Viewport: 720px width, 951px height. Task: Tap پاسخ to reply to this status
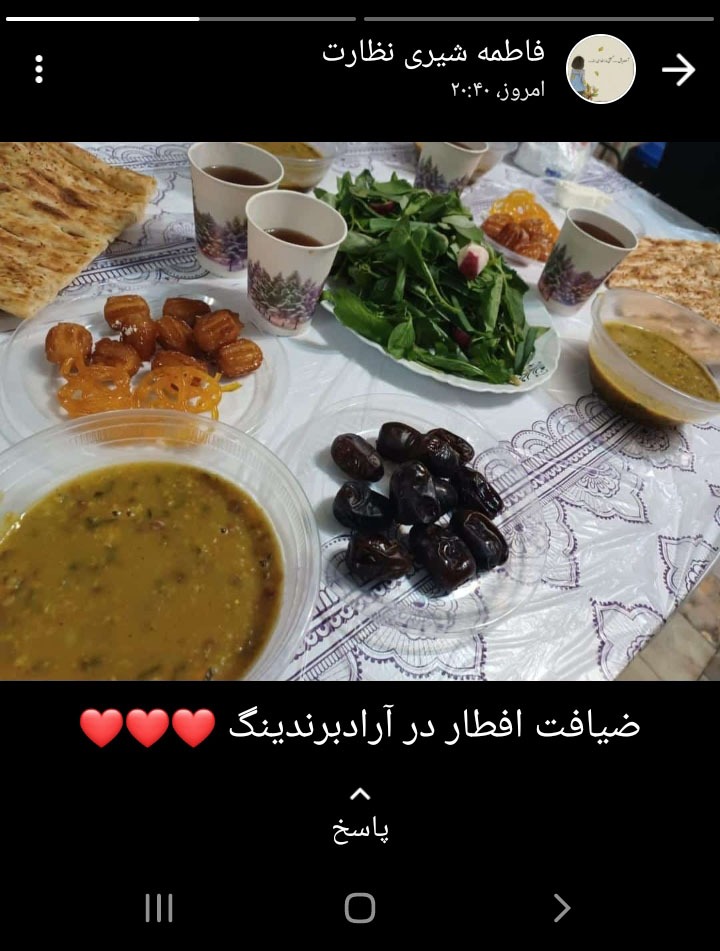[360, 828]
